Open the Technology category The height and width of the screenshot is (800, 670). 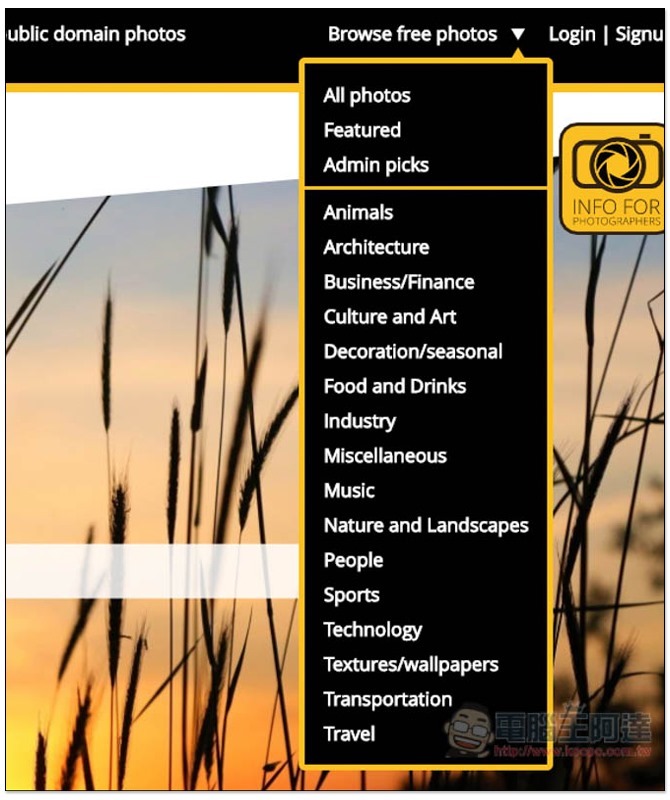click(372, 630)
